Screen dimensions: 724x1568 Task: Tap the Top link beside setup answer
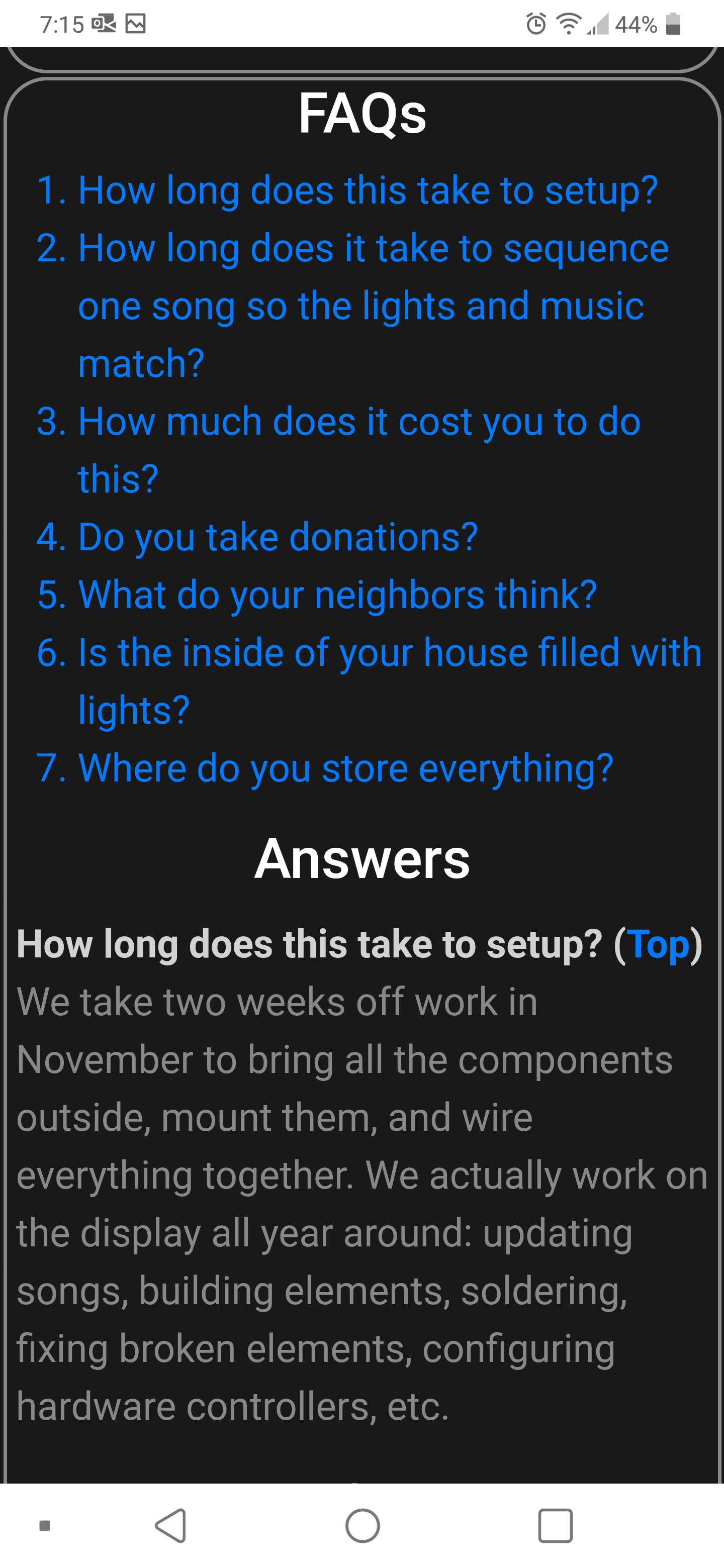[658, 945]
